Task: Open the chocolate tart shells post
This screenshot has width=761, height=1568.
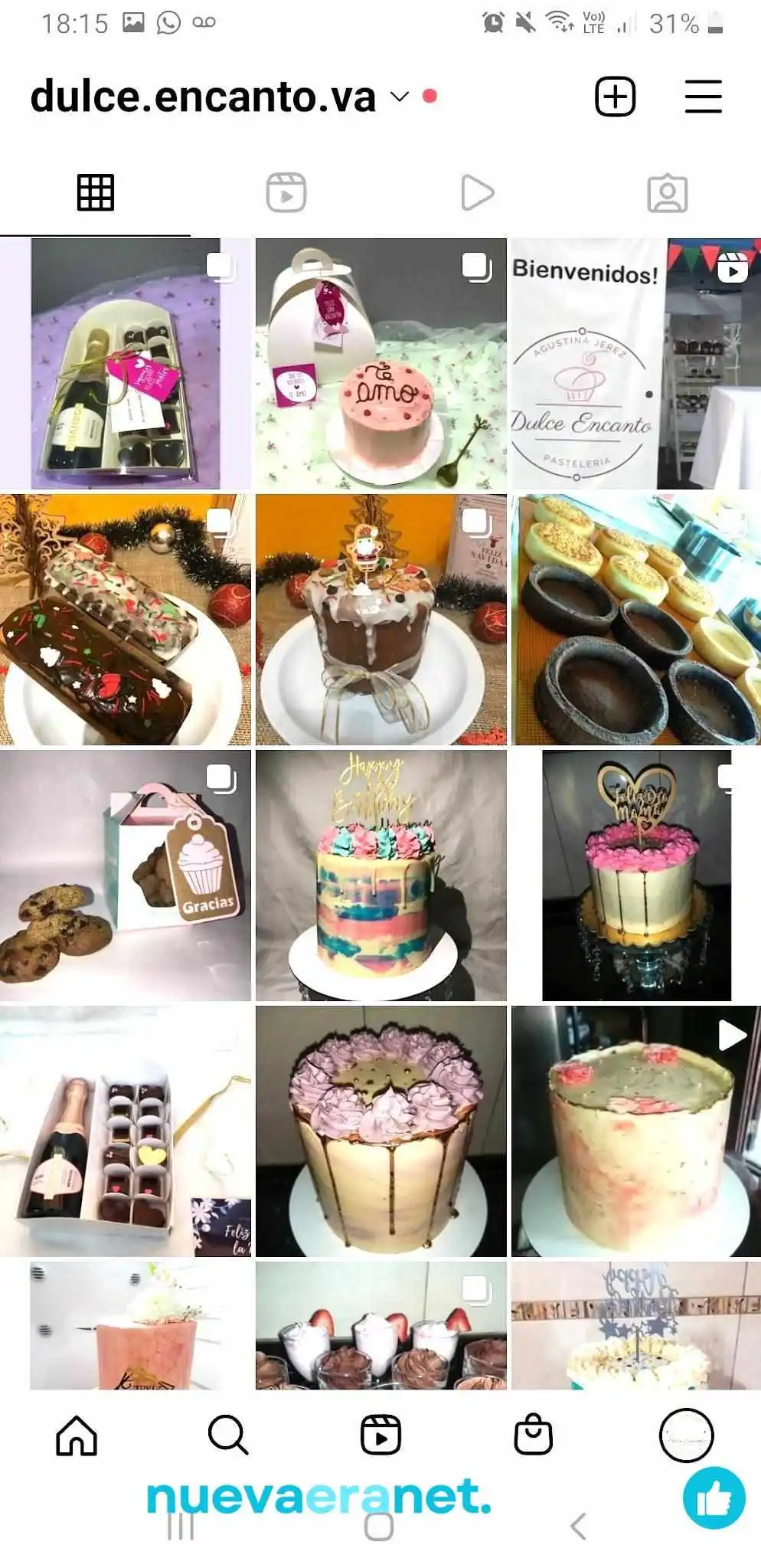Action: coord(636,620)
